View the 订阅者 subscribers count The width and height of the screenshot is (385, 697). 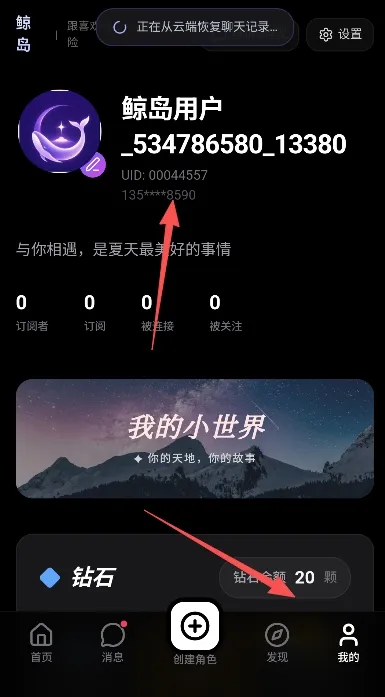coord(32,313)
